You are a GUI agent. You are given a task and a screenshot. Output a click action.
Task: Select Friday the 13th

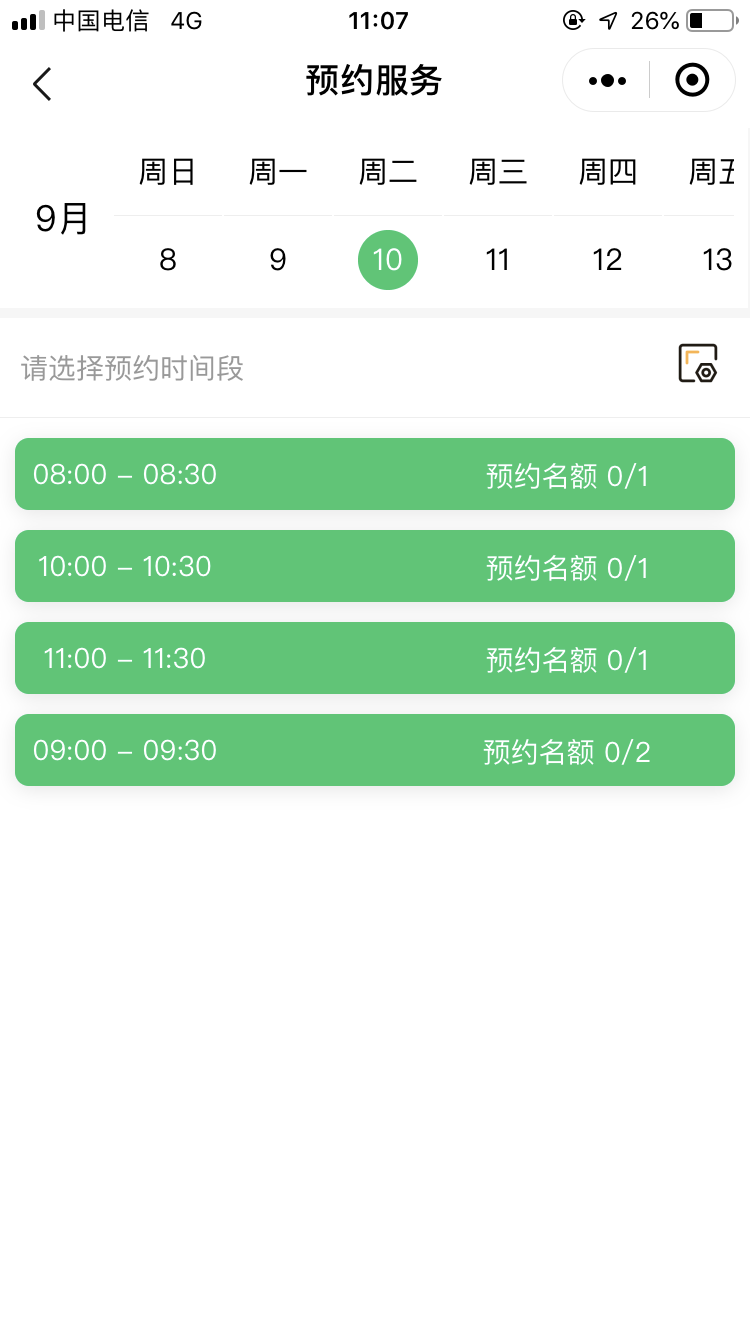[717, 260]
